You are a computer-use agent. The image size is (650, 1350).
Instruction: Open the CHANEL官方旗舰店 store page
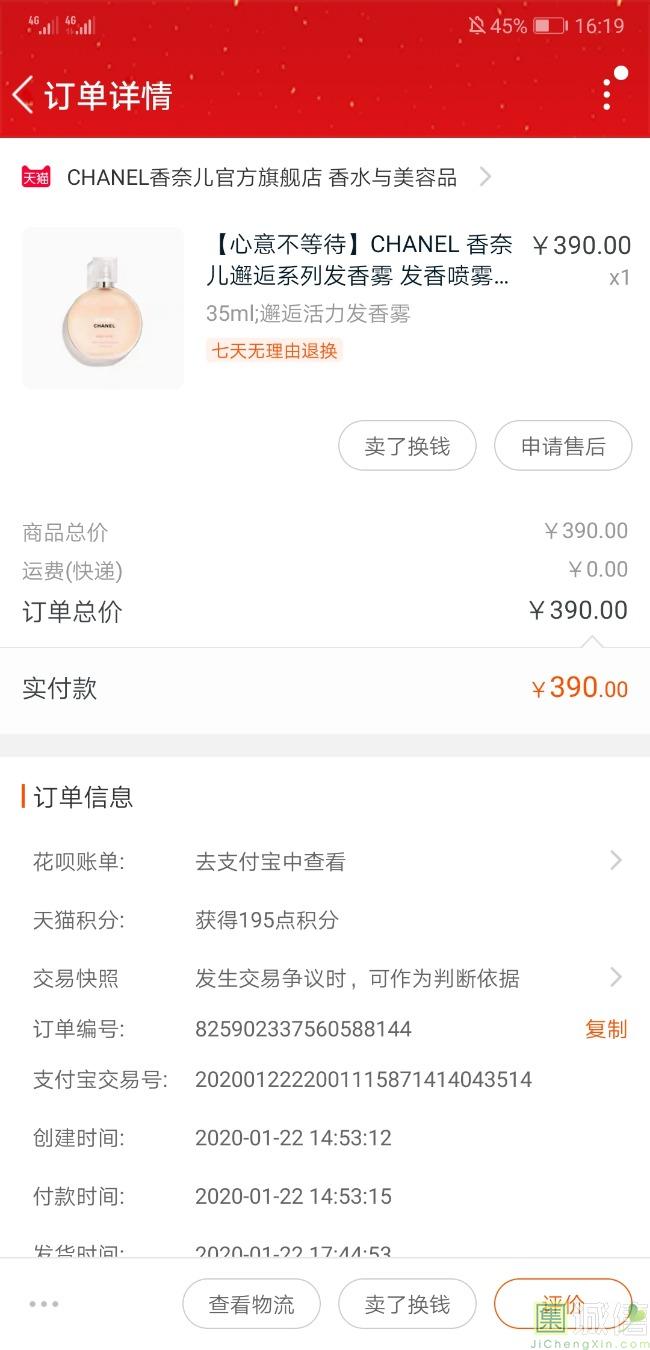point(262,178)
